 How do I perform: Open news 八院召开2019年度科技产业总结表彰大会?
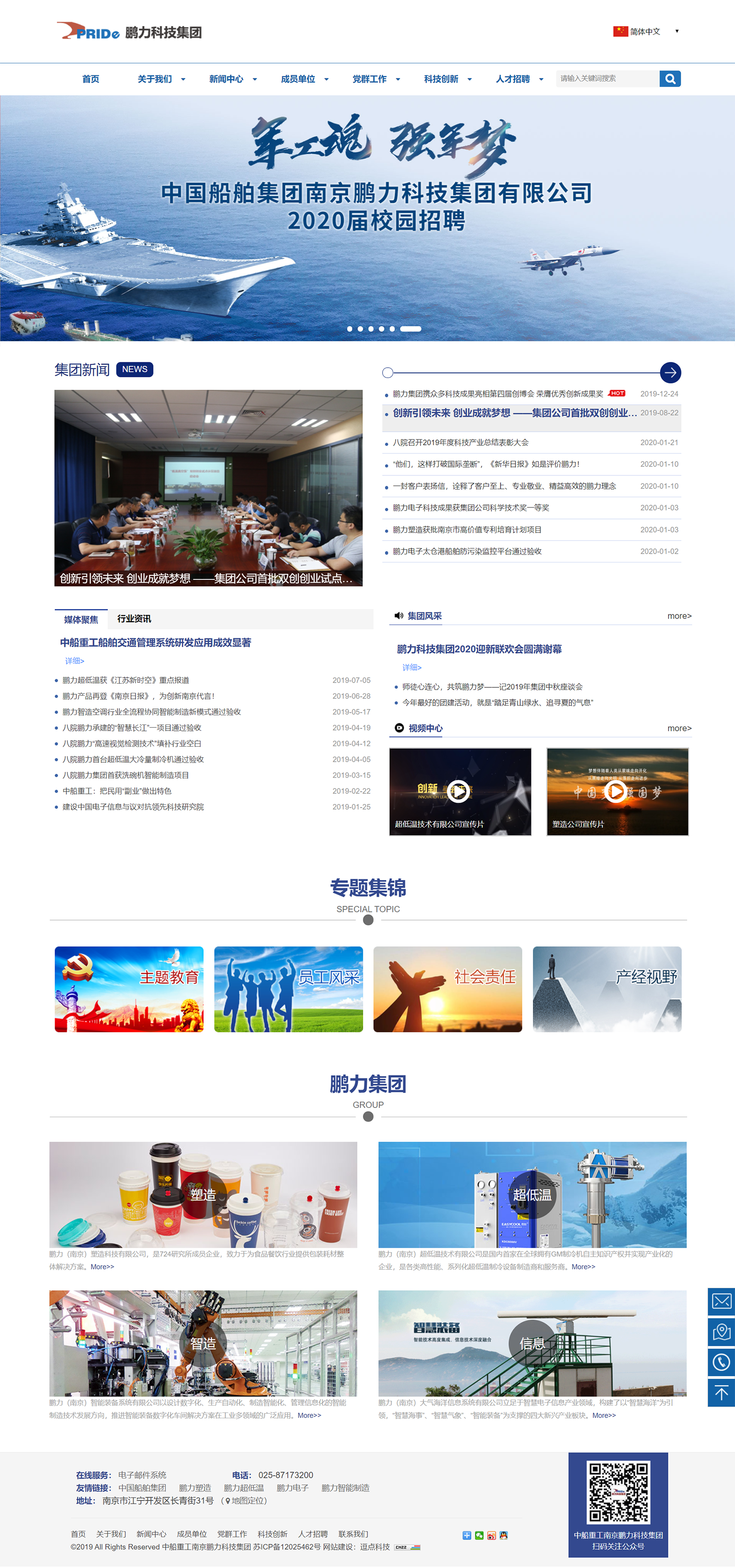click(460, 443)
